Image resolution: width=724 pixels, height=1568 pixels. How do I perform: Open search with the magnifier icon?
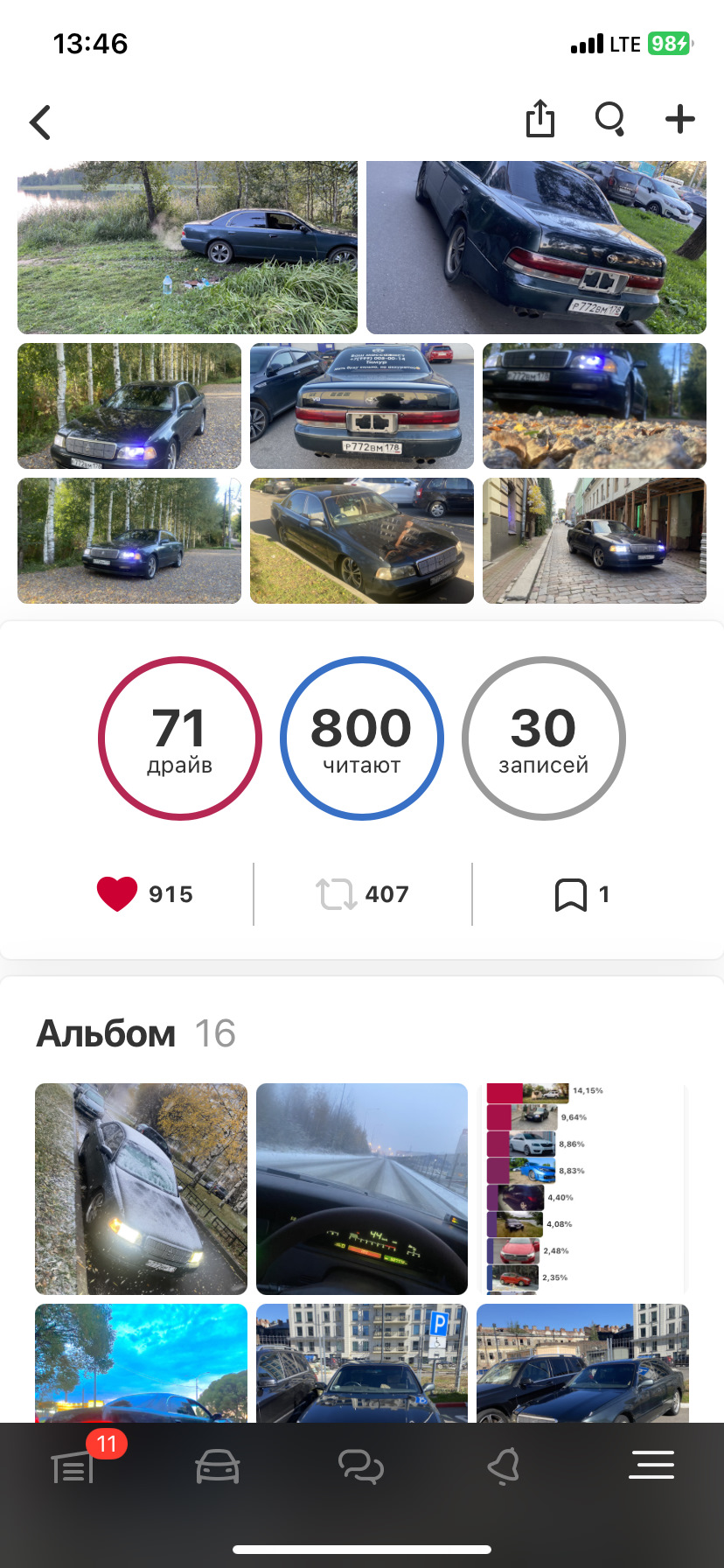[x=609, y=121]
